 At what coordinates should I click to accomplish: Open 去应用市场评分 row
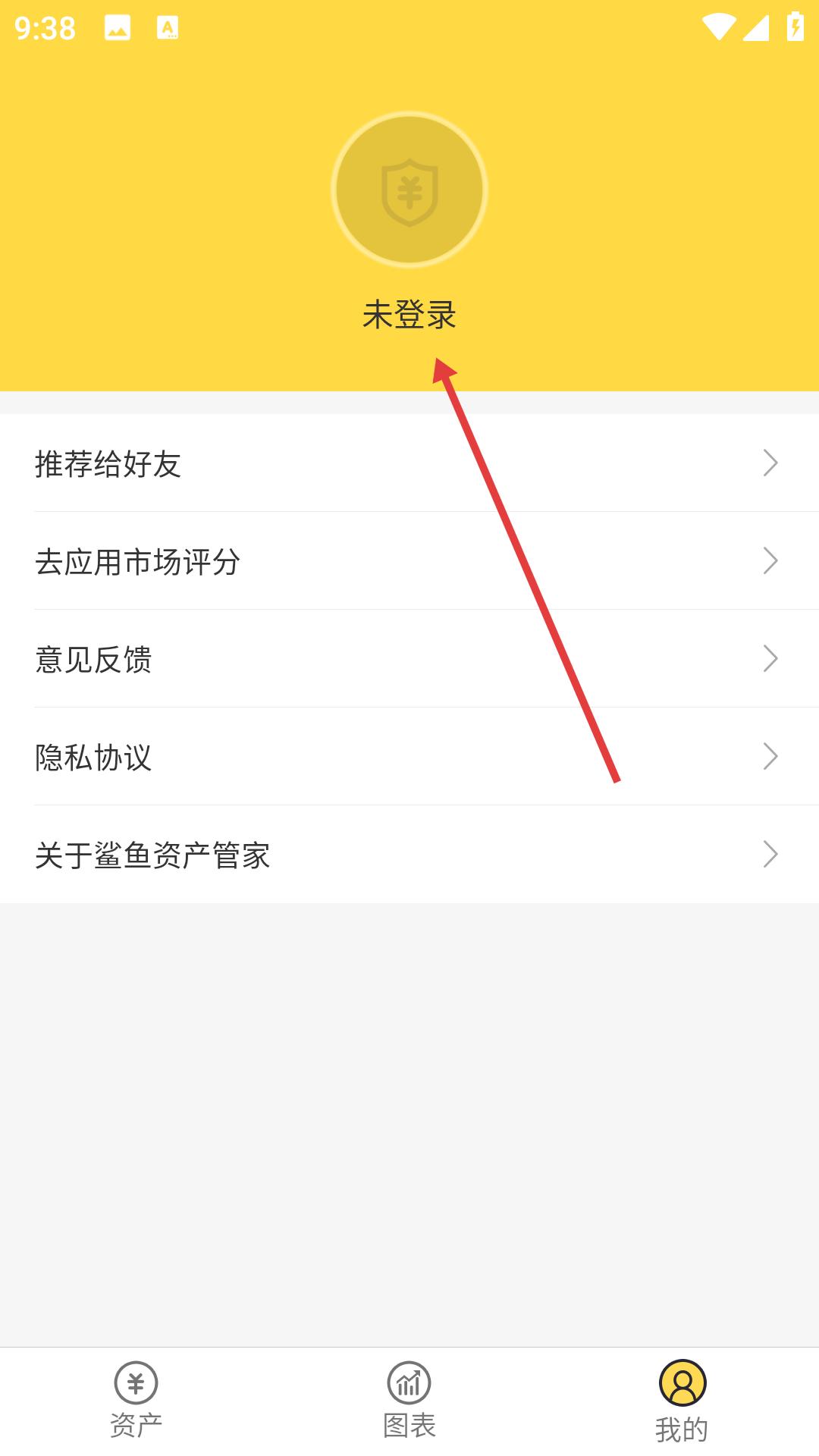pos(409,560)
